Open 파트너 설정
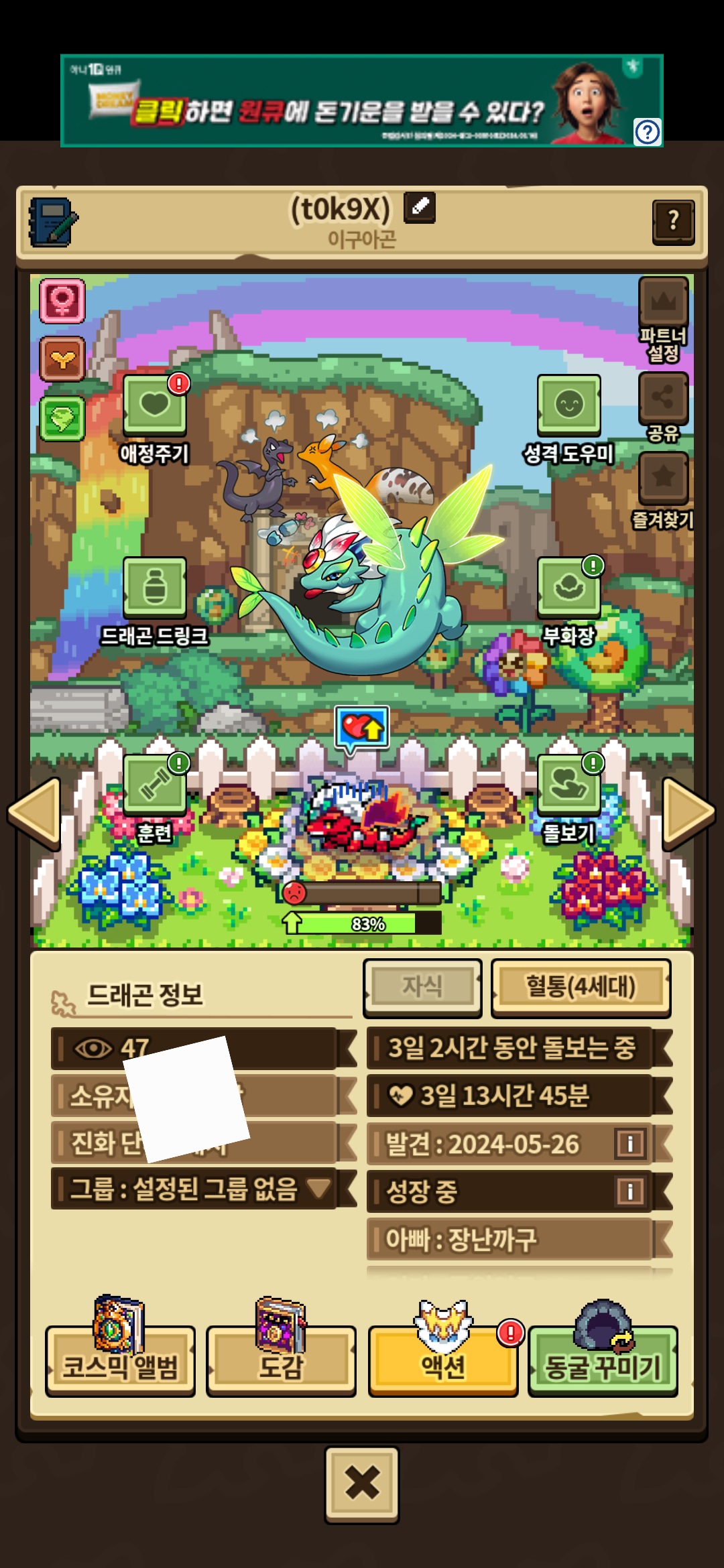 pyautogui.click(x=663, y=303)
